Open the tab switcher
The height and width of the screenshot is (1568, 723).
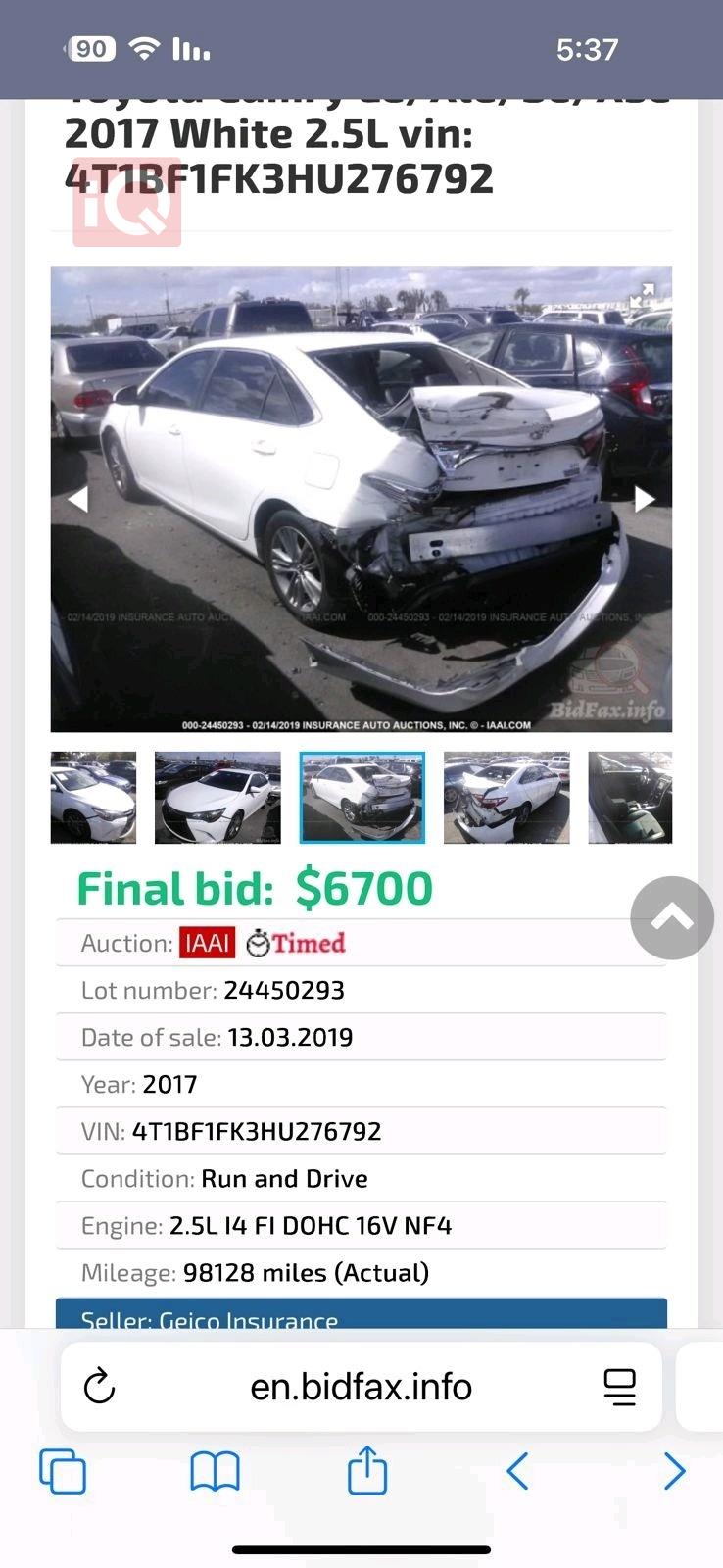tap(61, 1470)
